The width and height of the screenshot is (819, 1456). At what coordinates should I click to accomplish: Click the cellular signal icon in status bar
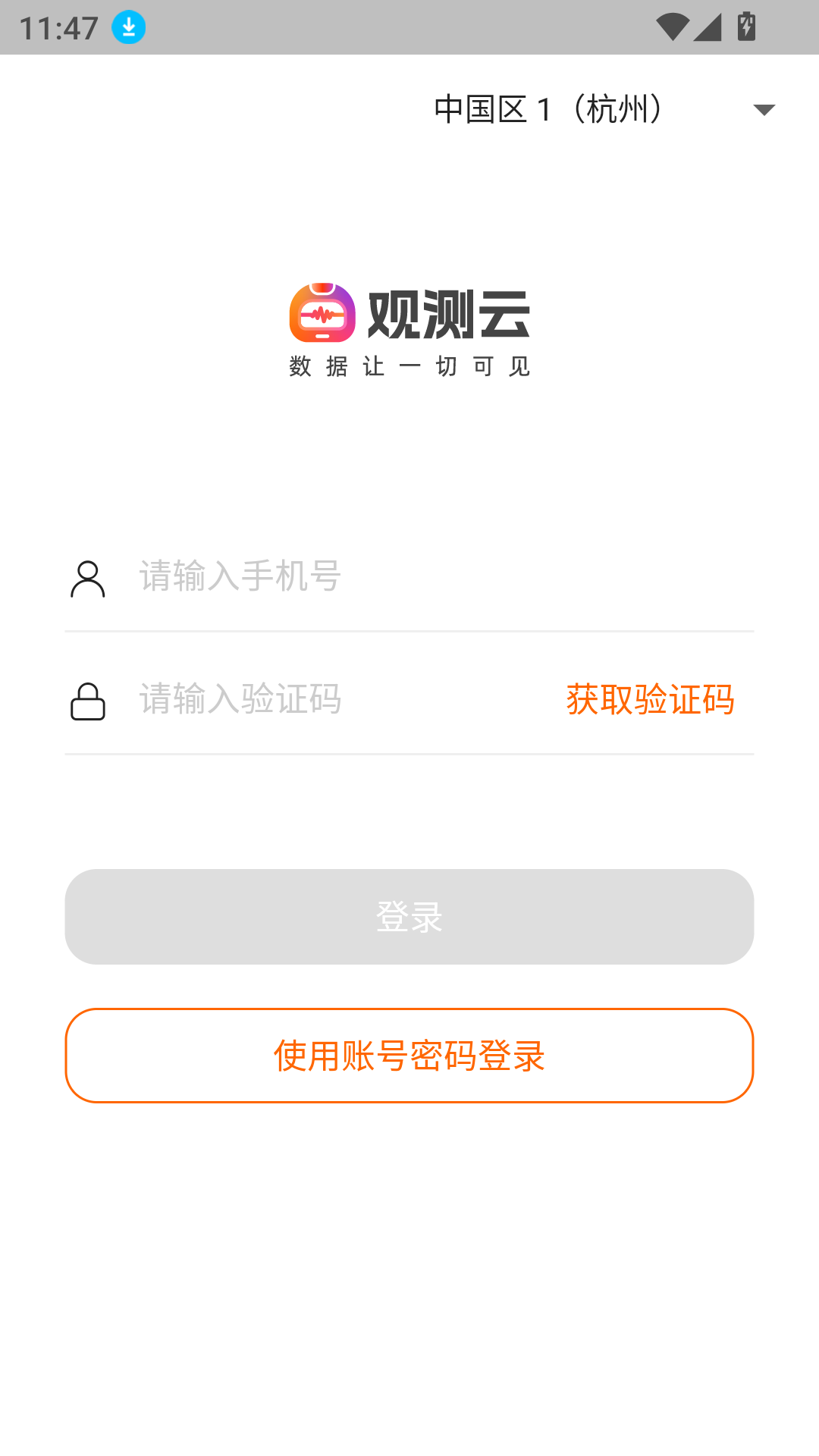707,25
